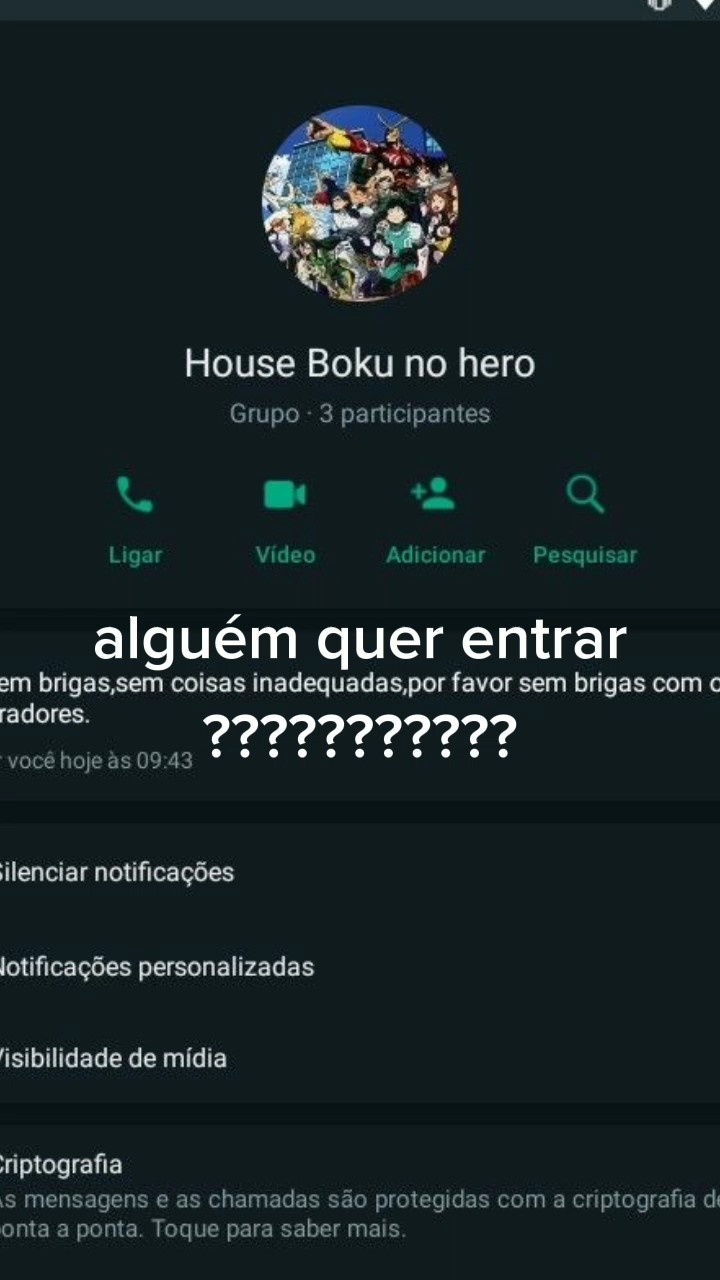Open Visibilidade de mídia option

coord(360,1058)
